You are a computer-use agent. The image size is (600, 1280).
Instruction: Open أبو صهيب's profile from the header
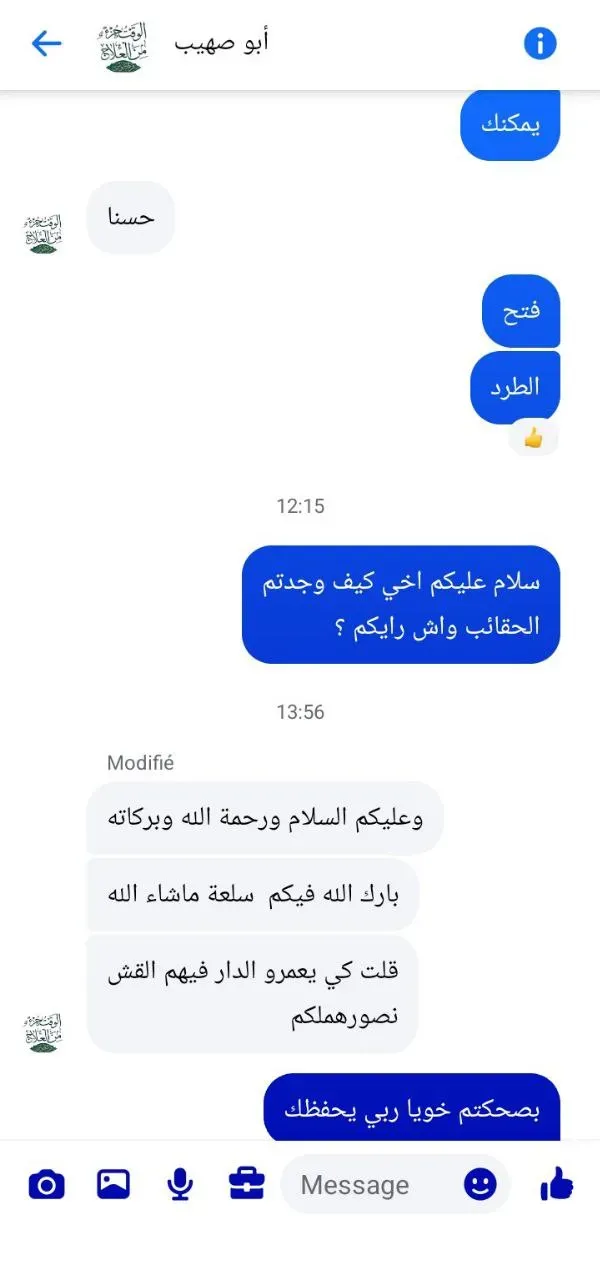[x=221, y=43]
